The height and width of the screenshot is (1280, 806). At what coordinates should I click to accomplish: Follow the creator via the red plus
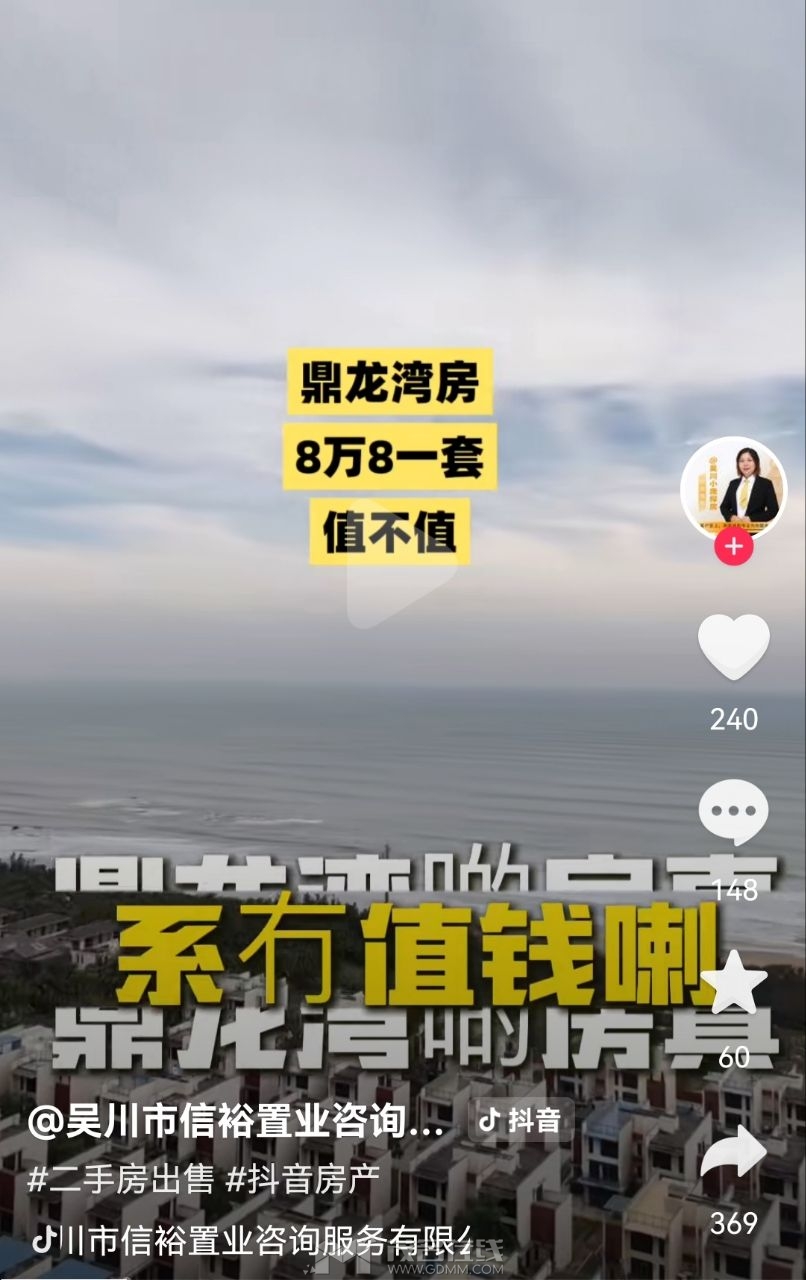pos(733,547)
